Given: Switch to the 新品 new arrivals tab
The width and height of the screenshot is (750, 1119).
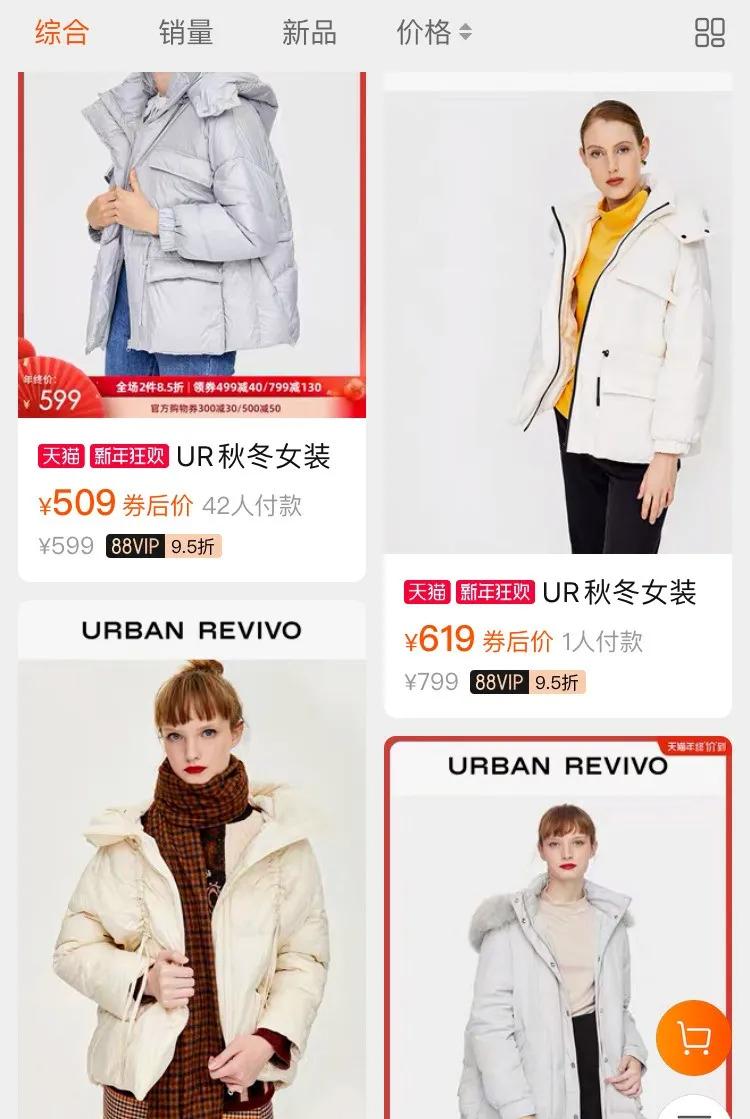Looking at the screenshot, I should coord(307,33).
